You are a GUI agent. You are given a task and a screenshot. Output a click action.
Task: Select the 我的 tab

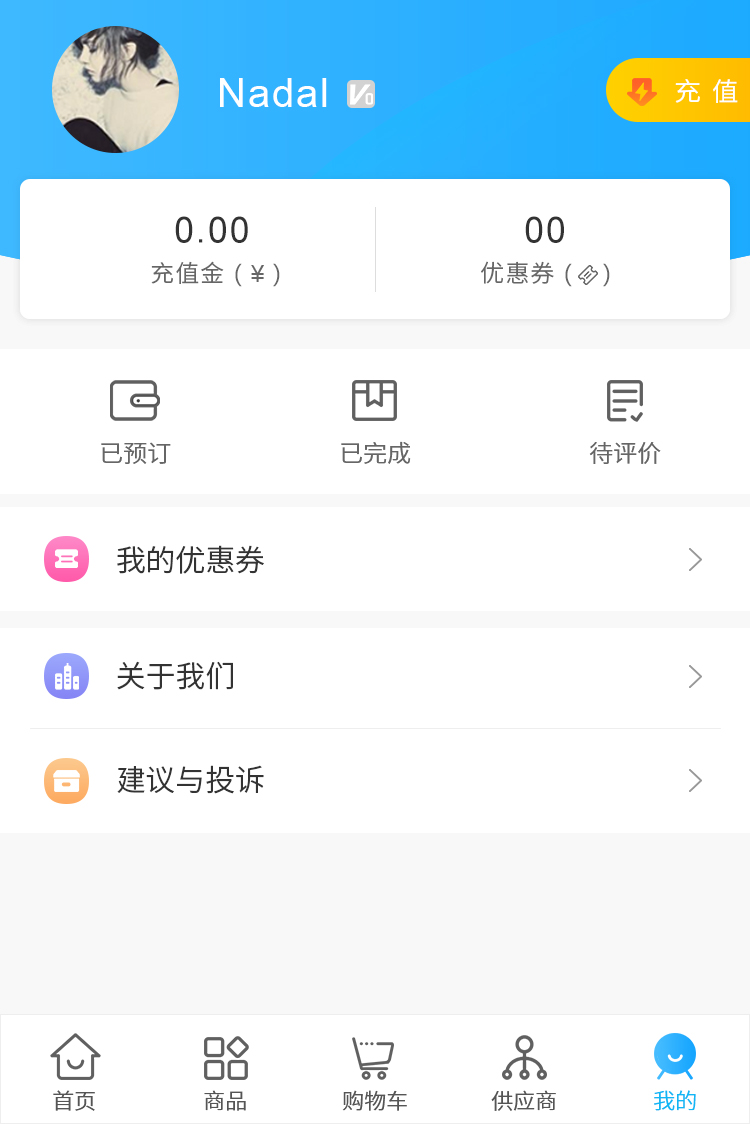coord(675,1071)
